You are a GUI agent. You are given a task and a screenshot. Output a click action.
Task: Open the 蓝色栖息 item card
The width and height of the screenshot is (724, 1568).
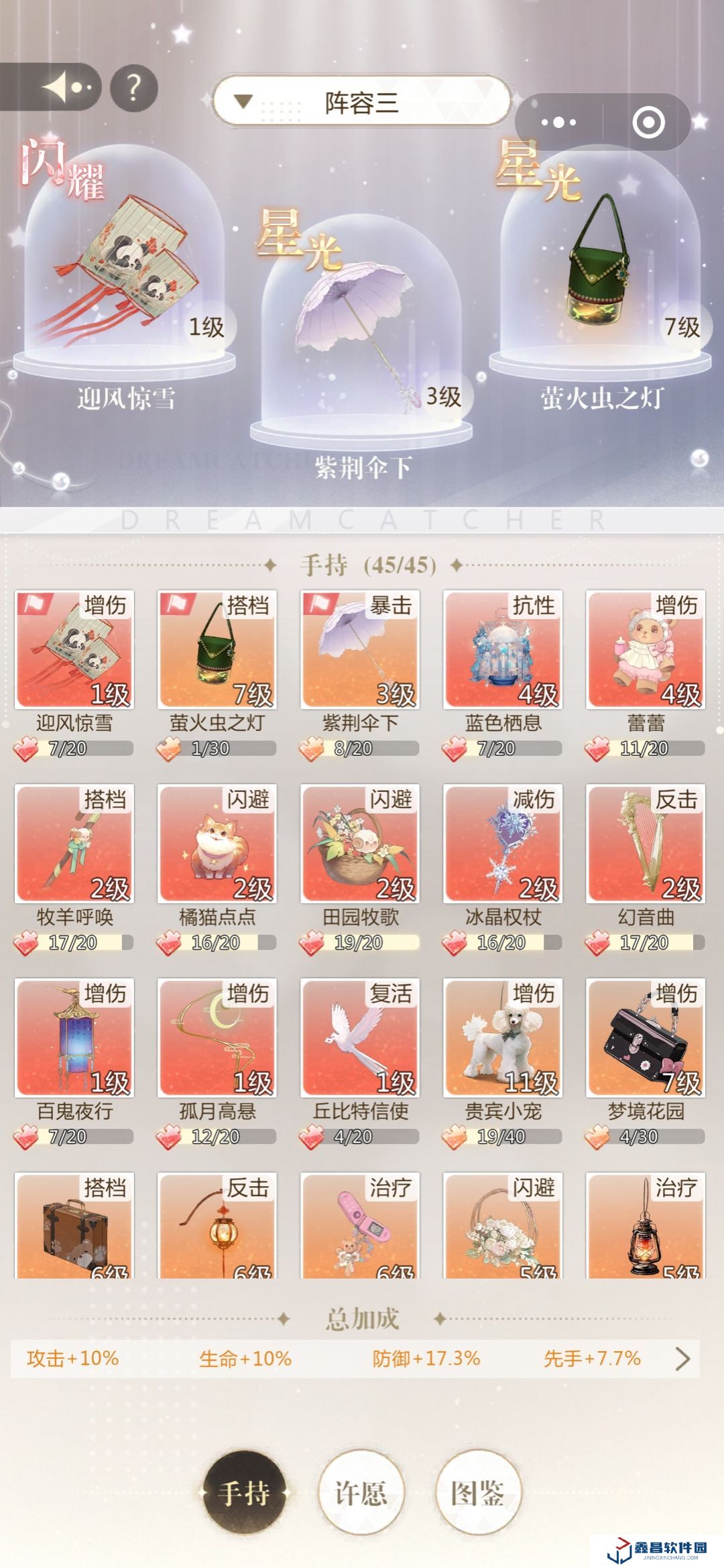503,650
